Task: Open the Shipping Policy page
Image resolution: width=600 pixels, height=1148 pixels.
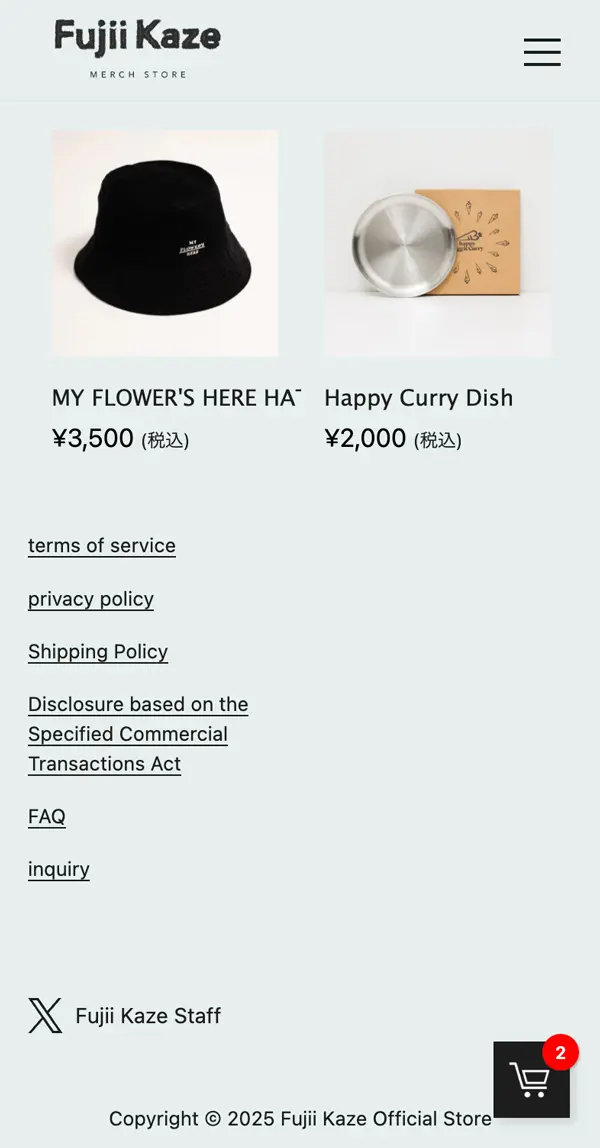Action: (x=98, y=652)
